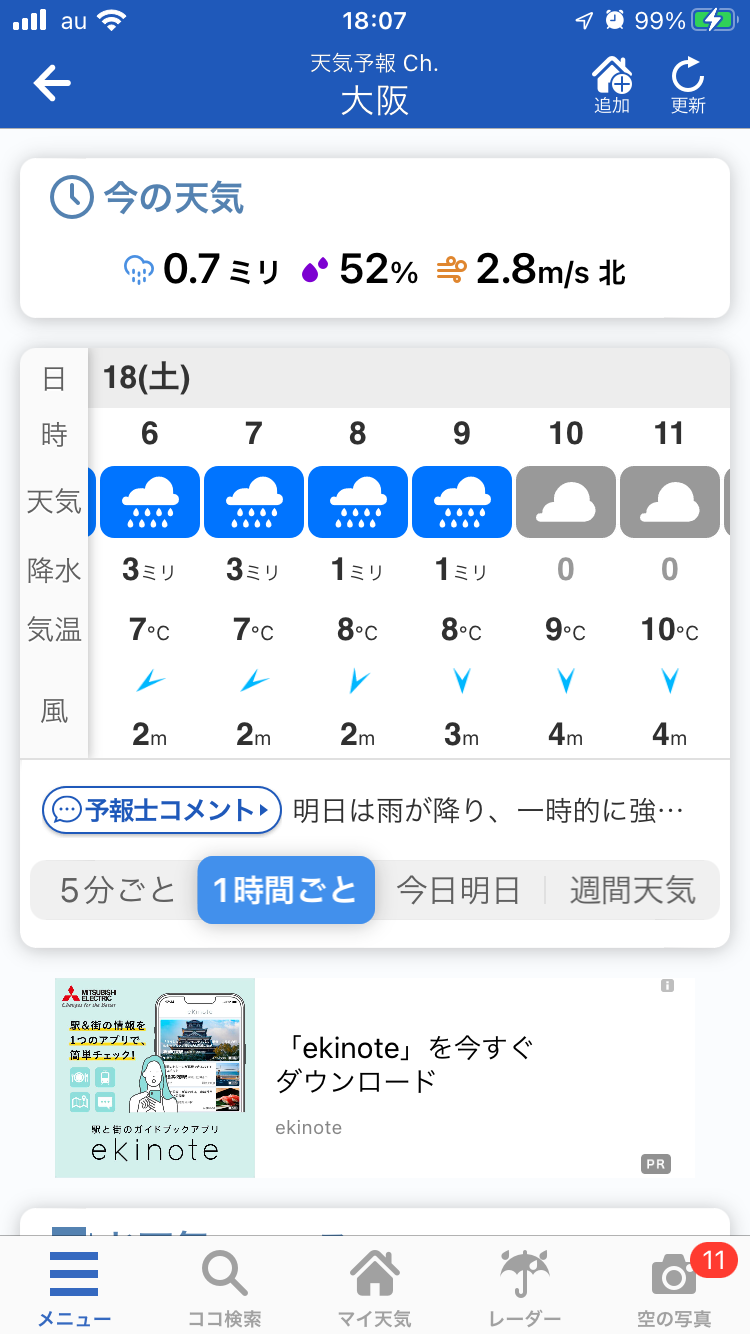Viewport: 750px width, 1334px height.
Task: Switch to the 5分ごと view
Action: 117,890
